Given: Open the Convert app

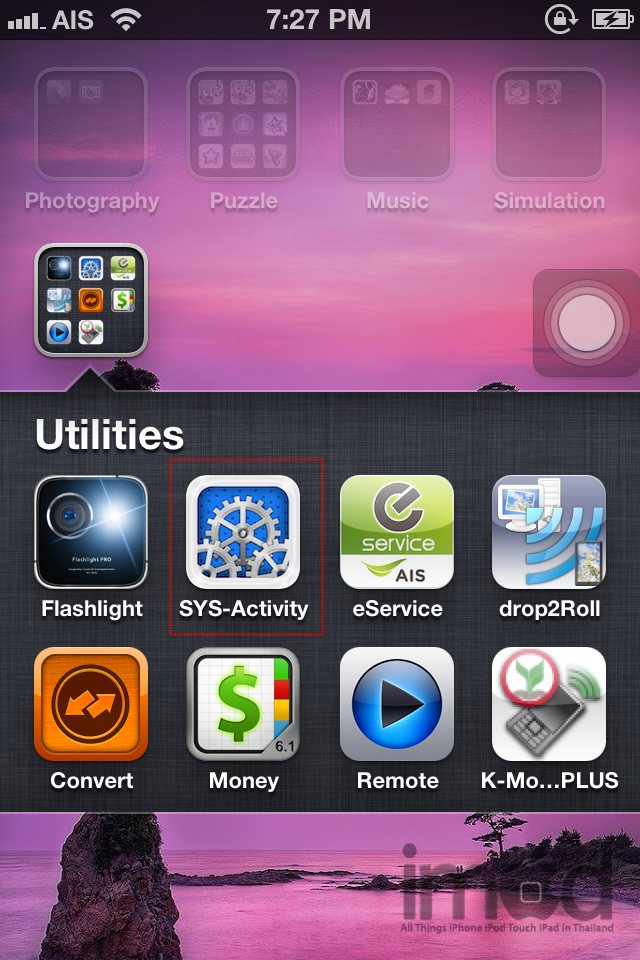Looking at the screenshot, I should click(x=91, y=704).
